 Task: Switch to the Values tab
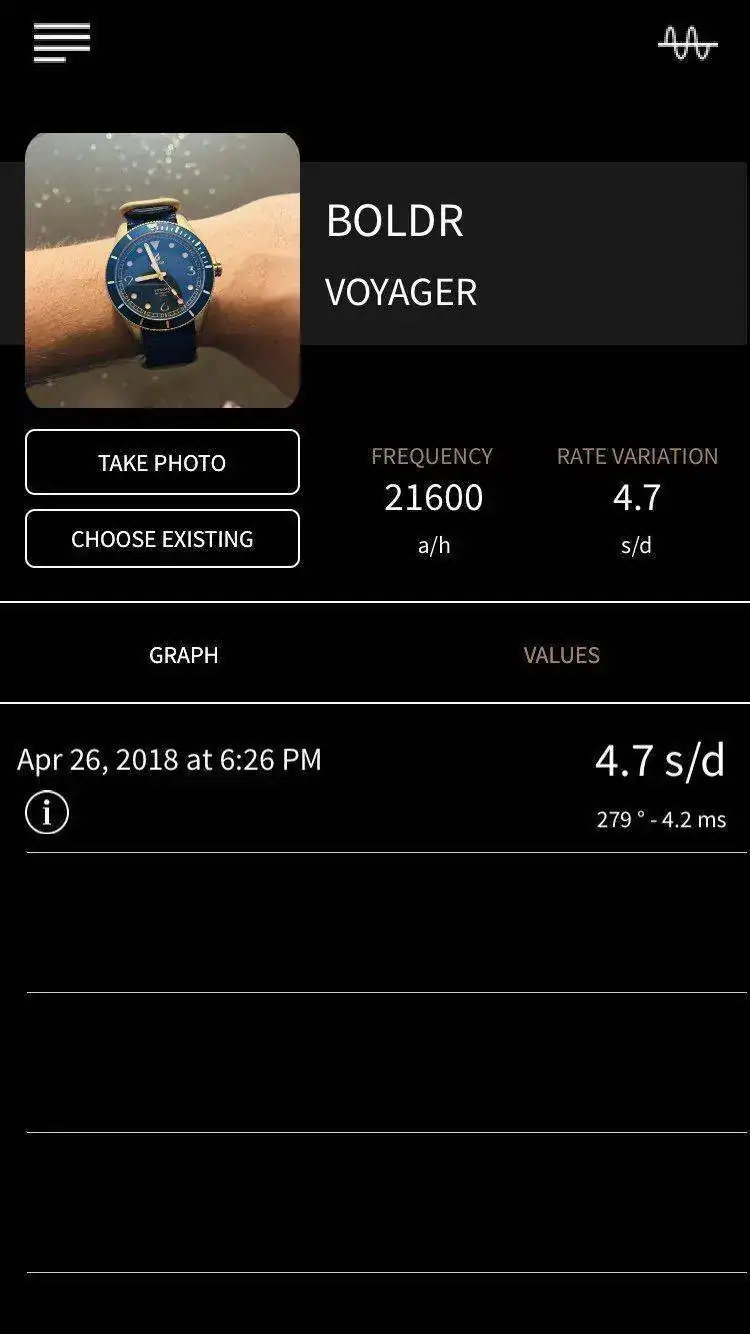coord(561,655)
